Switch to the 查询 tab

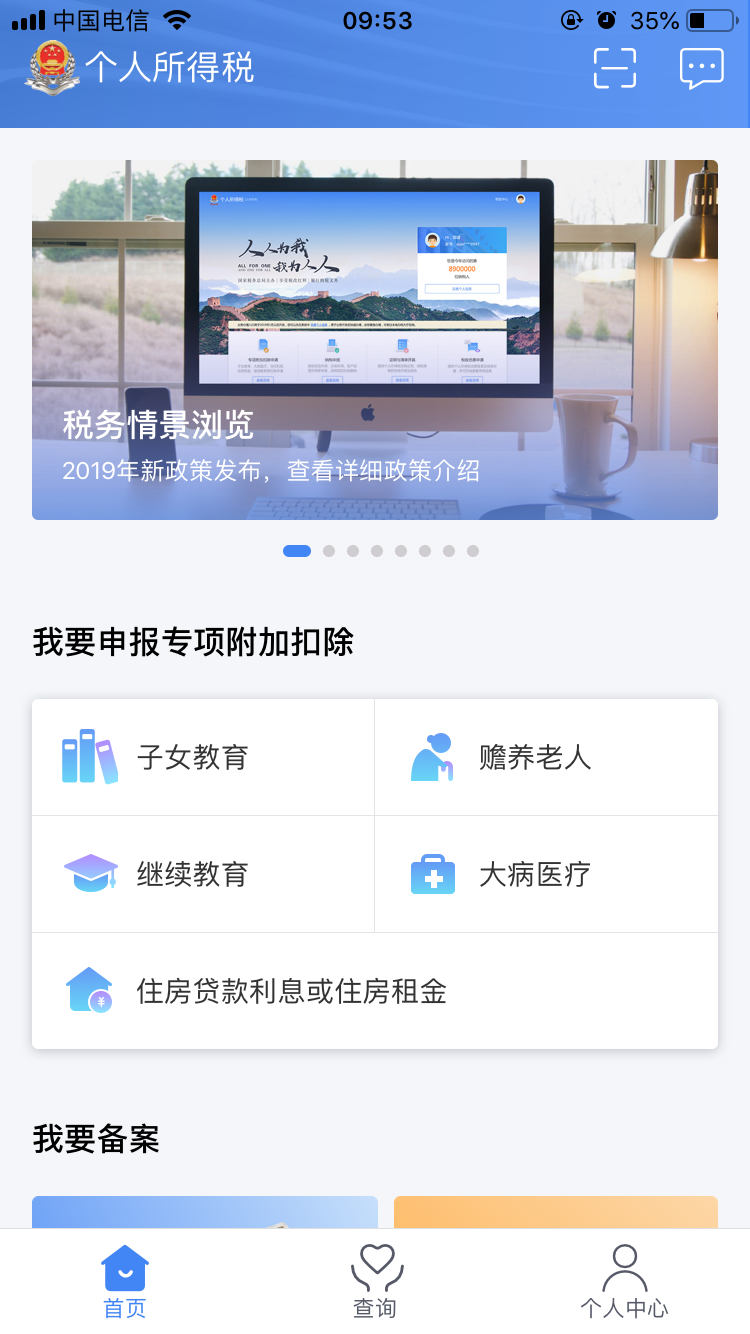pyautogui.click(x=375, y=1281)
